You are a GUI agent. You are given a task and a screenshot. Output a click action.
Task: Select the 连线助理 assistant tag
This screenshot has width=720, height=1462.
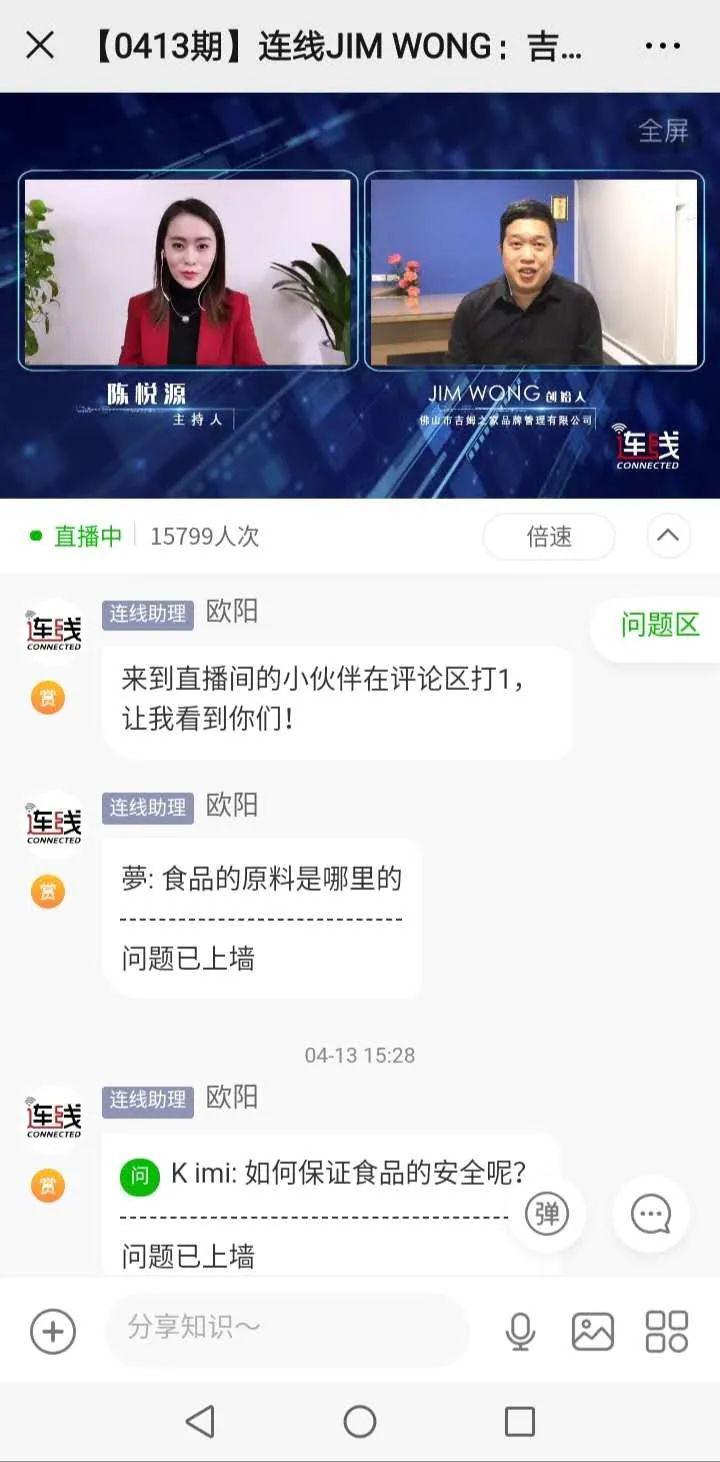147,612
